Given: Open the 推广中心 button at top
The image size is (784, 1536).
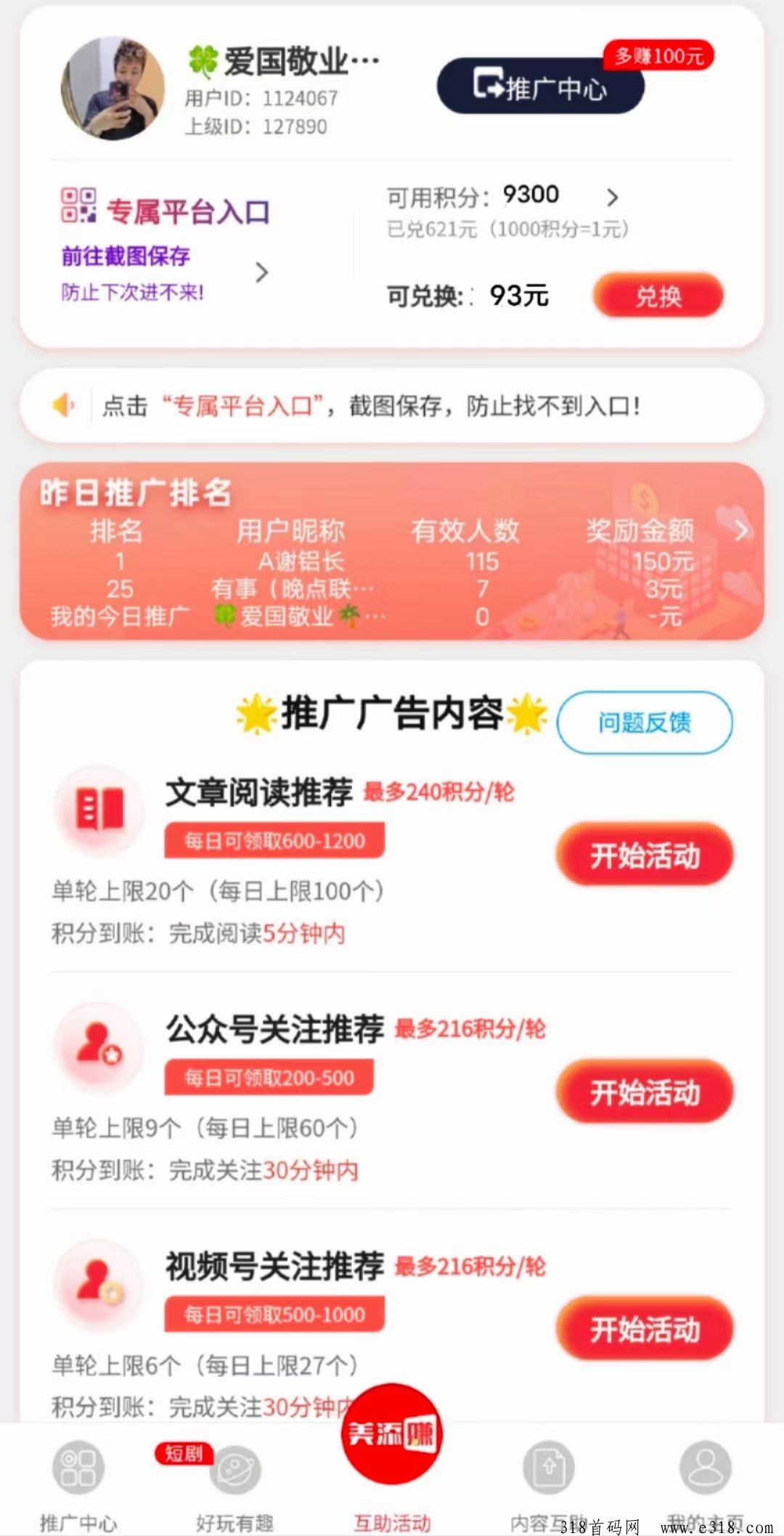Looking at the screenshot, I should [540, 87].
